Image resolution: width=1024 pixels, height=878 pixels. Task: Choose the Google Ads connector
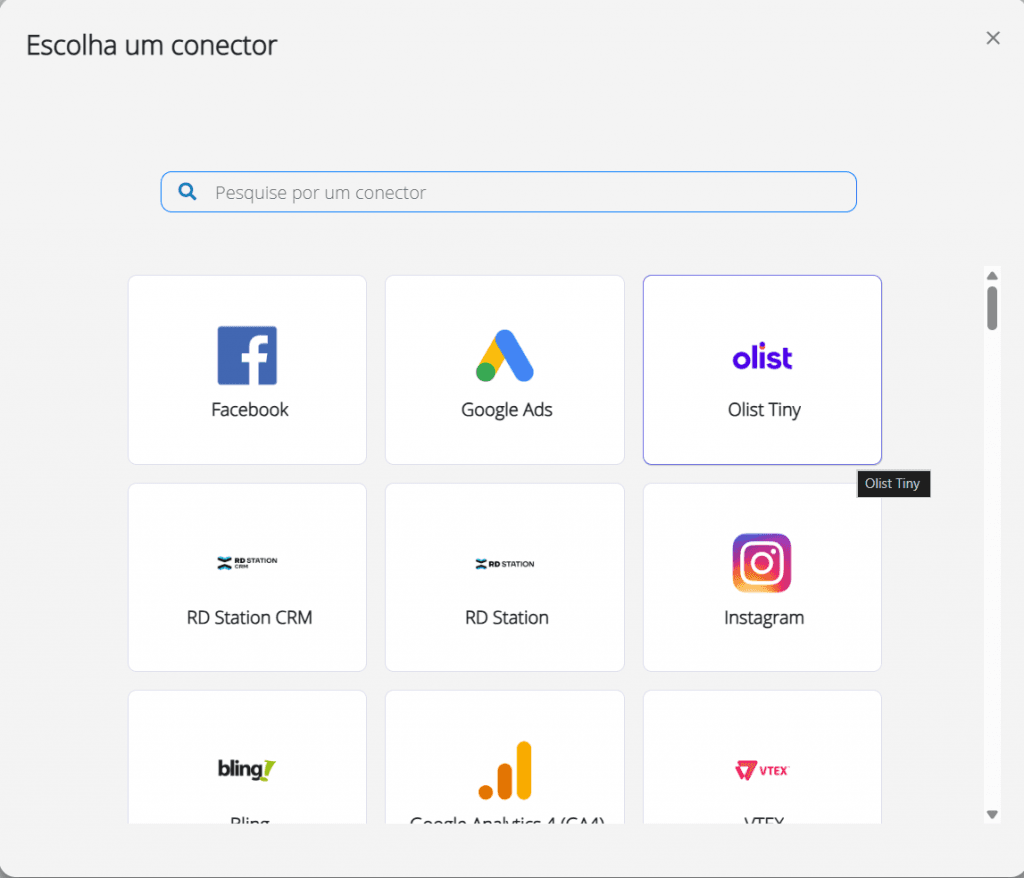pos(505,370)
